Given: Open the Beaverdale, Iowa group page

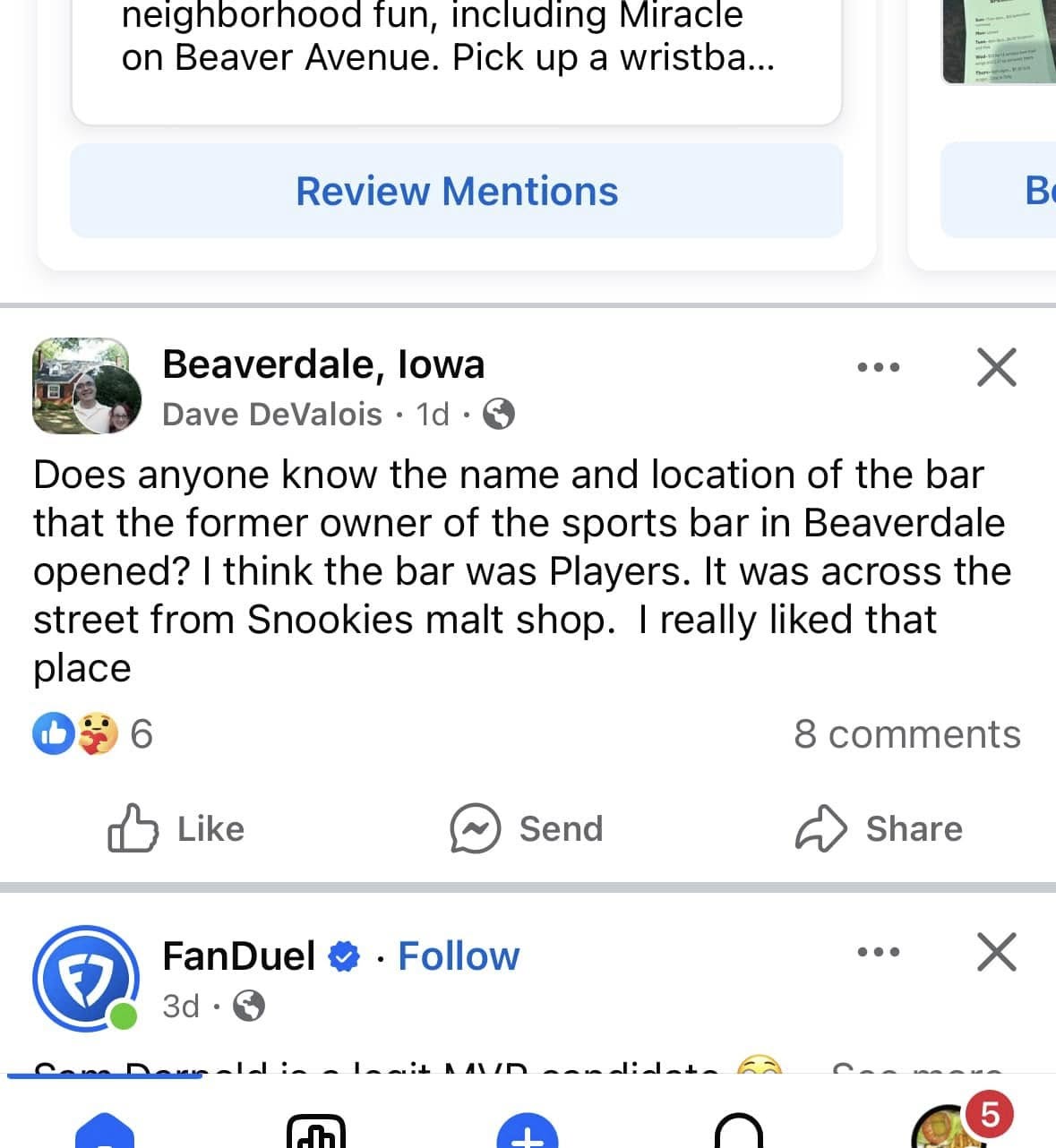Looking at the screenshot, I should (323, 364).
